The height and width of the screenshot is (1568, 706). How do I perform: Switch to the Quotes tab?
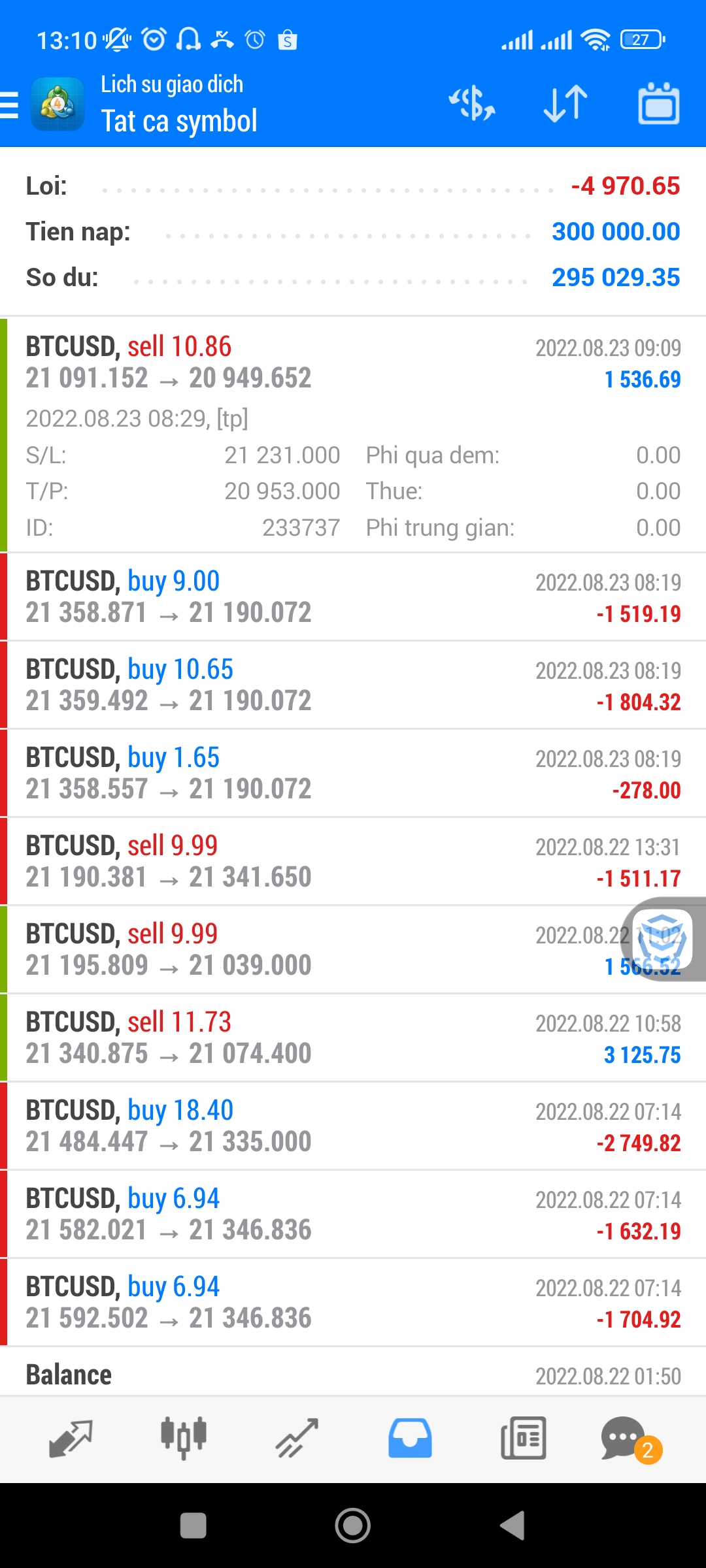click(x=71, y=1439)
